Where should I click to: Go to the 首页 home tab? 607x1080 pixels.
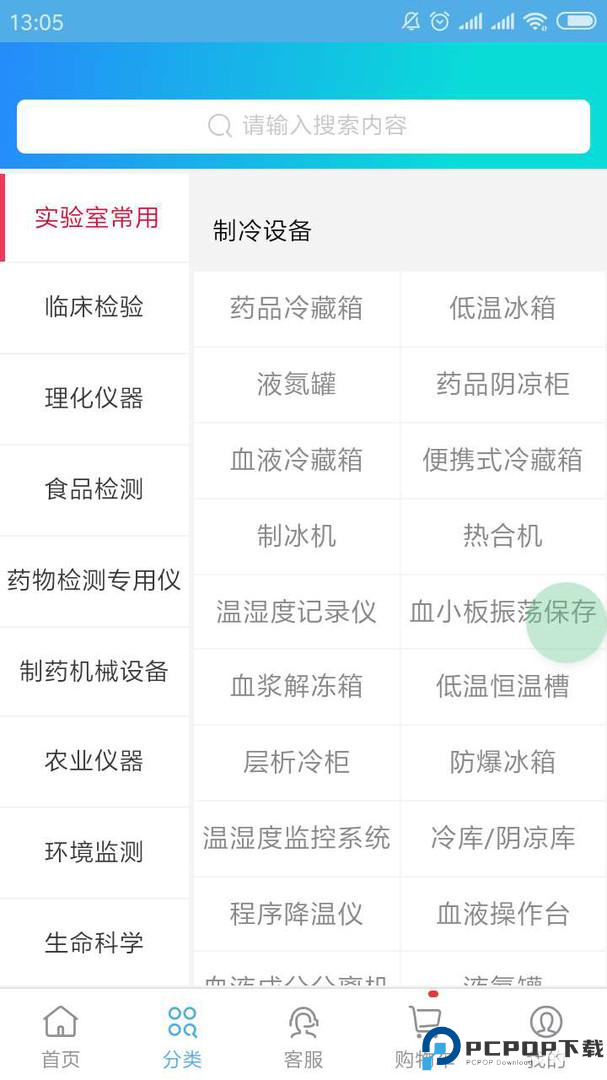coord(60,1036)
